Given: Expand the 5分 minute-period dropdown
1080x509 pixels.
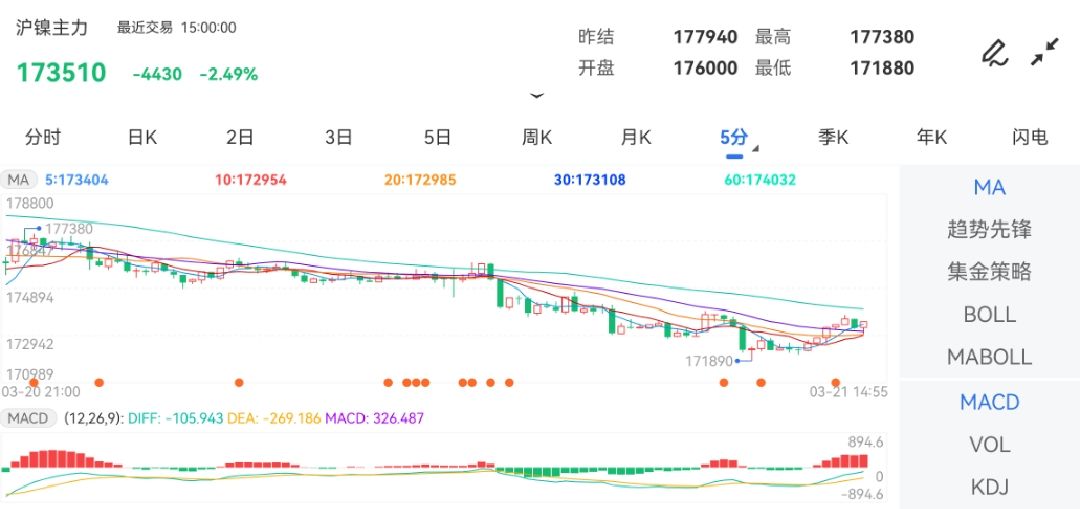Looking at the screenshot, I should (737, 138).
